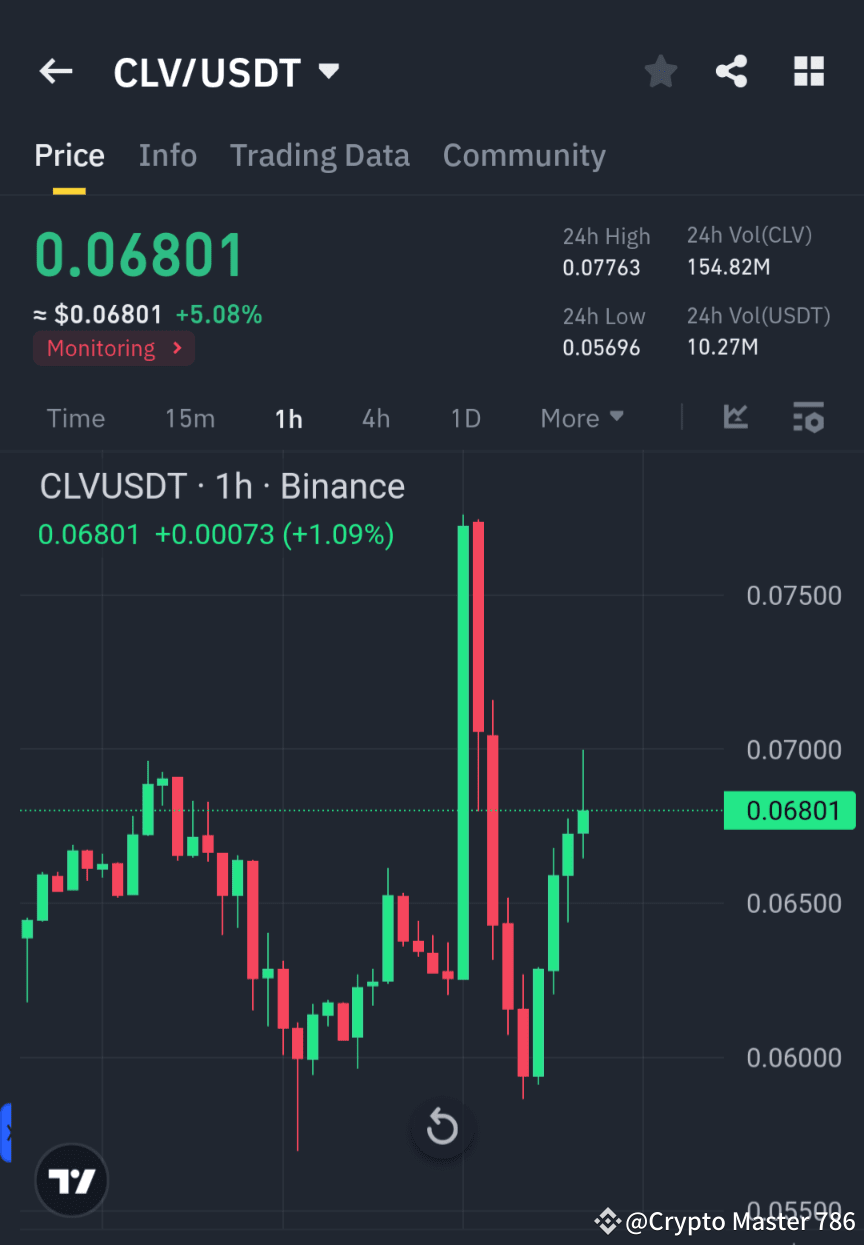Open the grid apps icon

coord(808,71)
